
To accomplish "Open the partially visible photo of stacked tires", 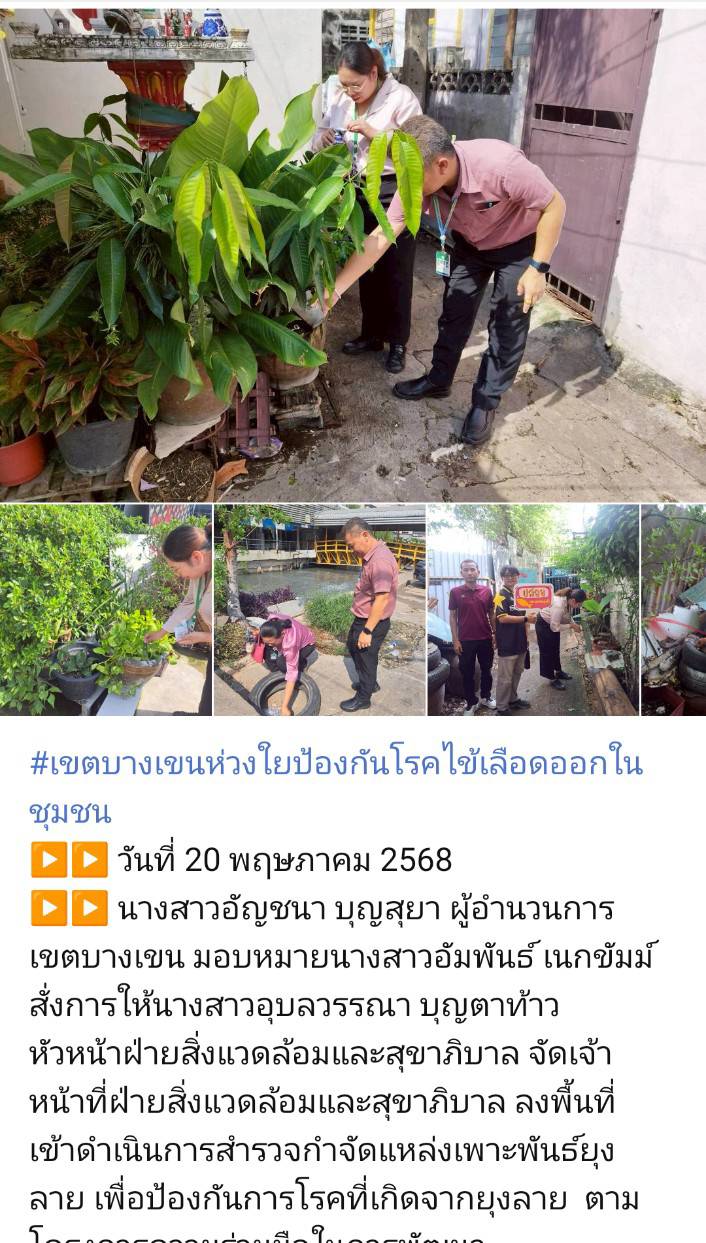I will 673,610.
